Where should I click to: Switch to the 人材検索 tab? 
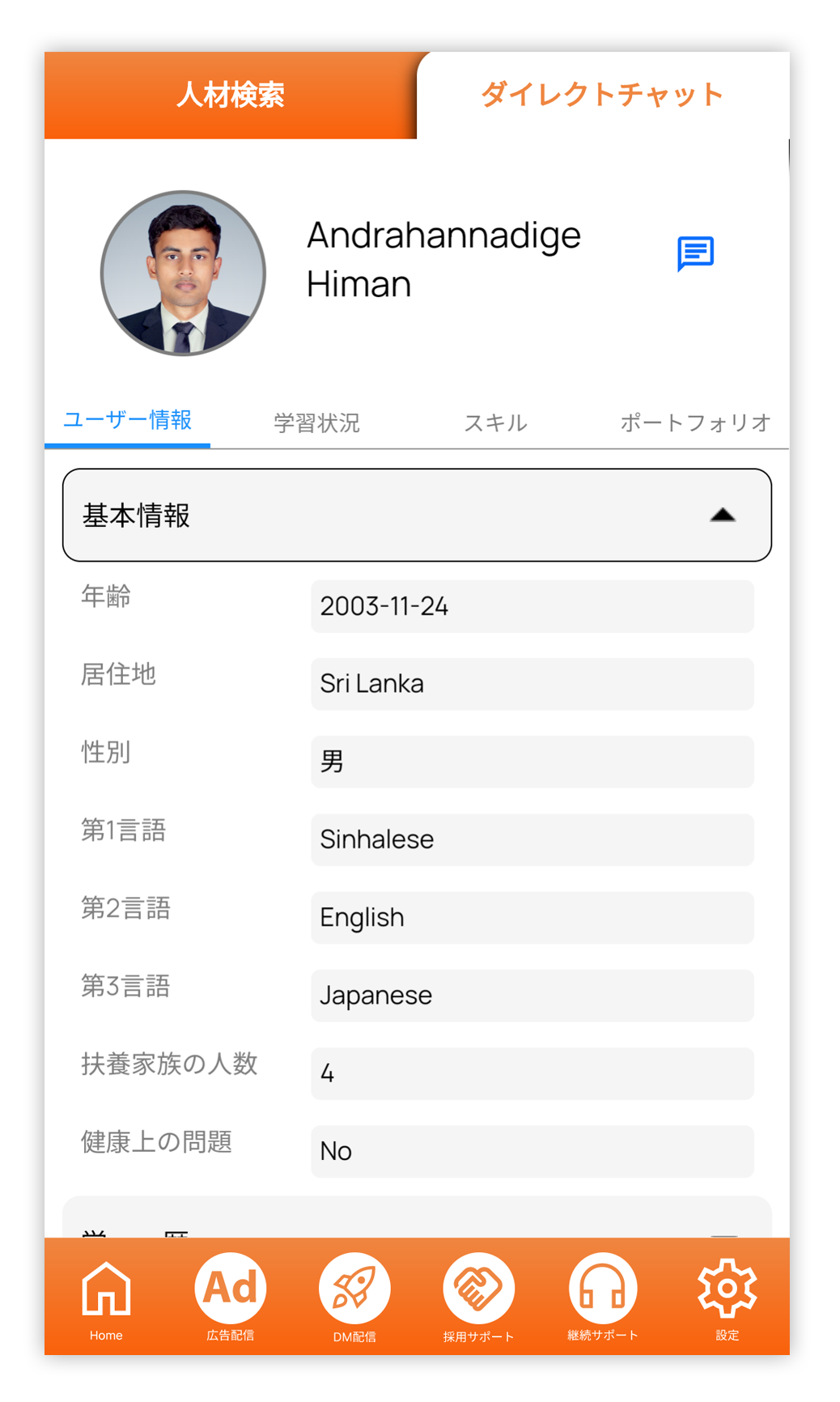(x=231, y=96)
